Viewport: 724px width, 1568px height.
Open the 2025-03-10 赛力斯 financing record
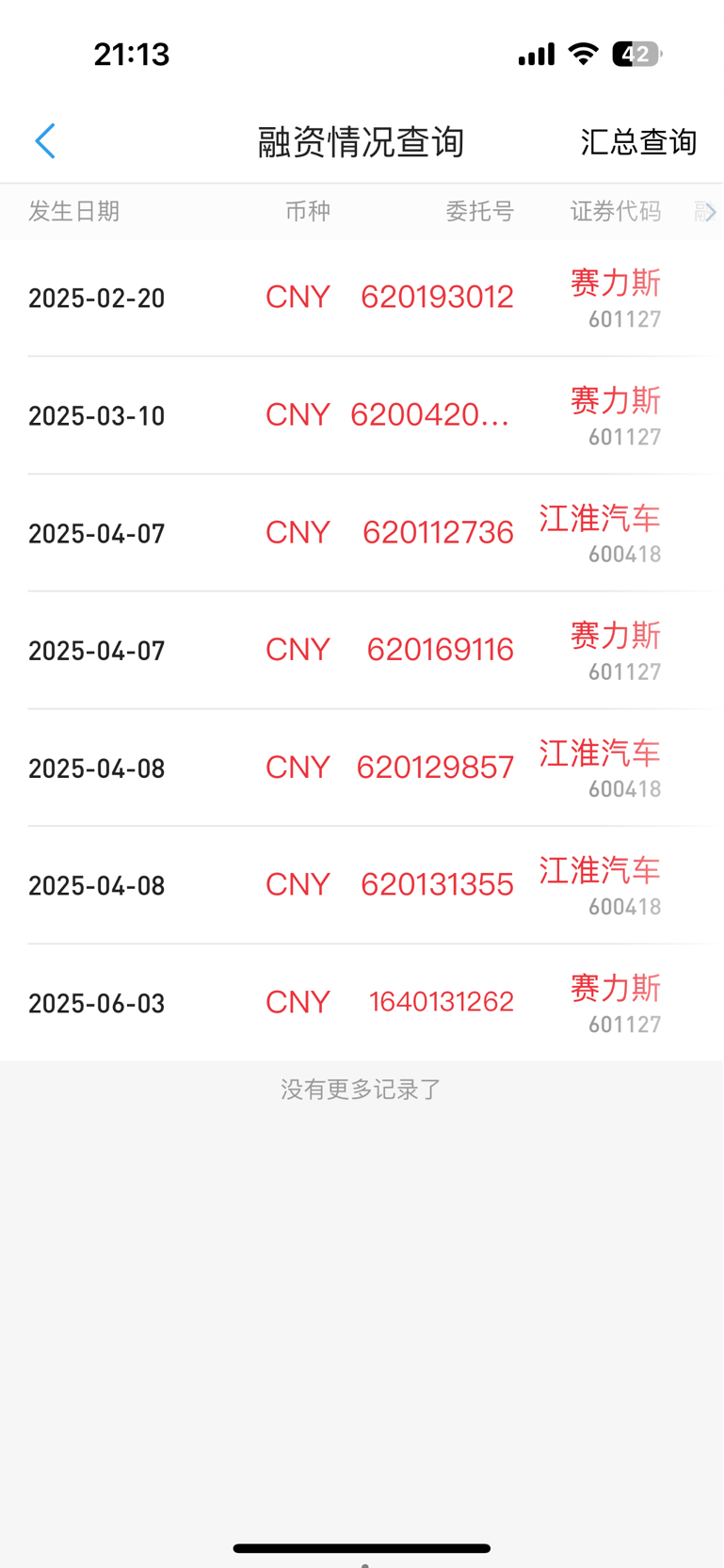[362, 415]
